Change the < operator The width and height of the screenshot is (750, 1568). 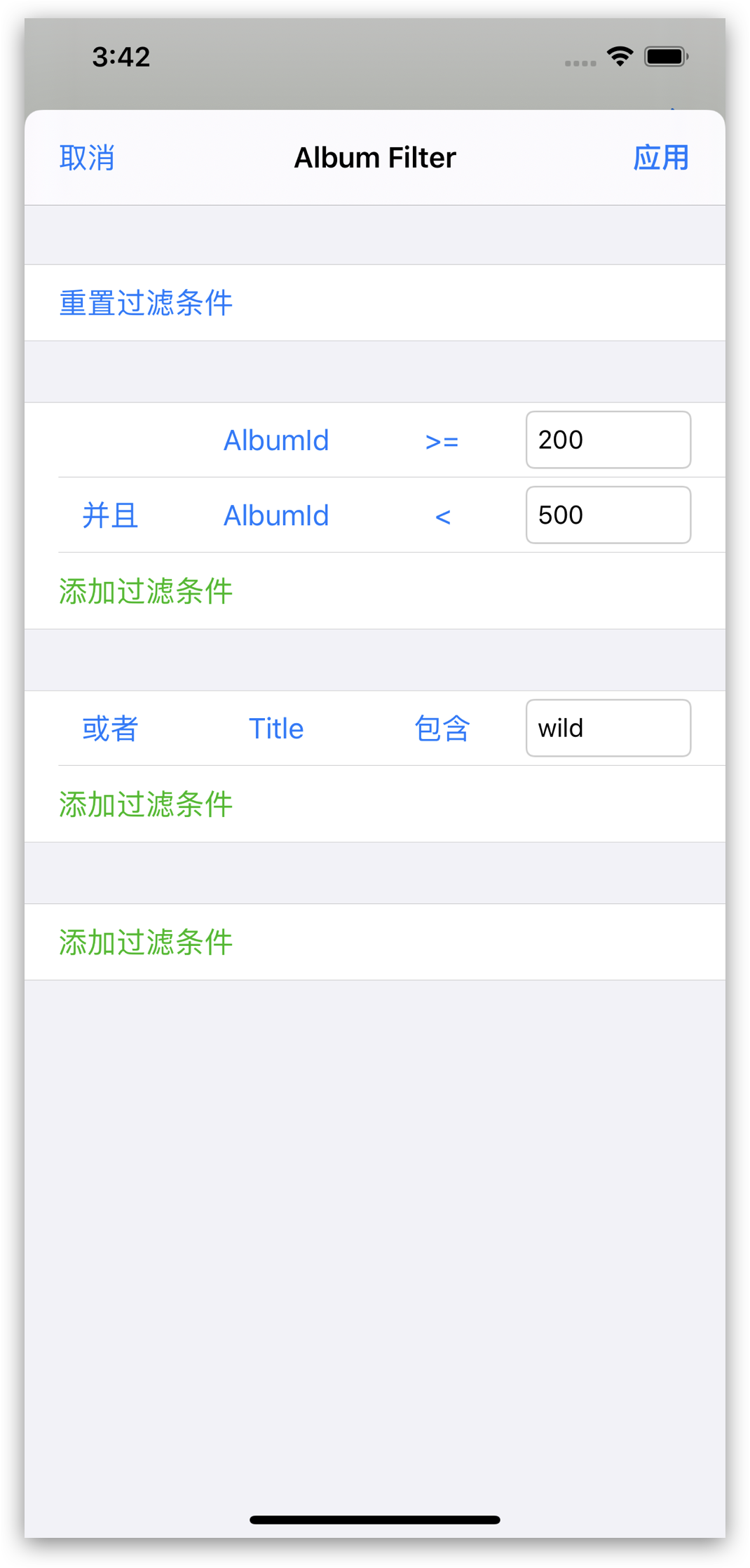coord(442,517)
